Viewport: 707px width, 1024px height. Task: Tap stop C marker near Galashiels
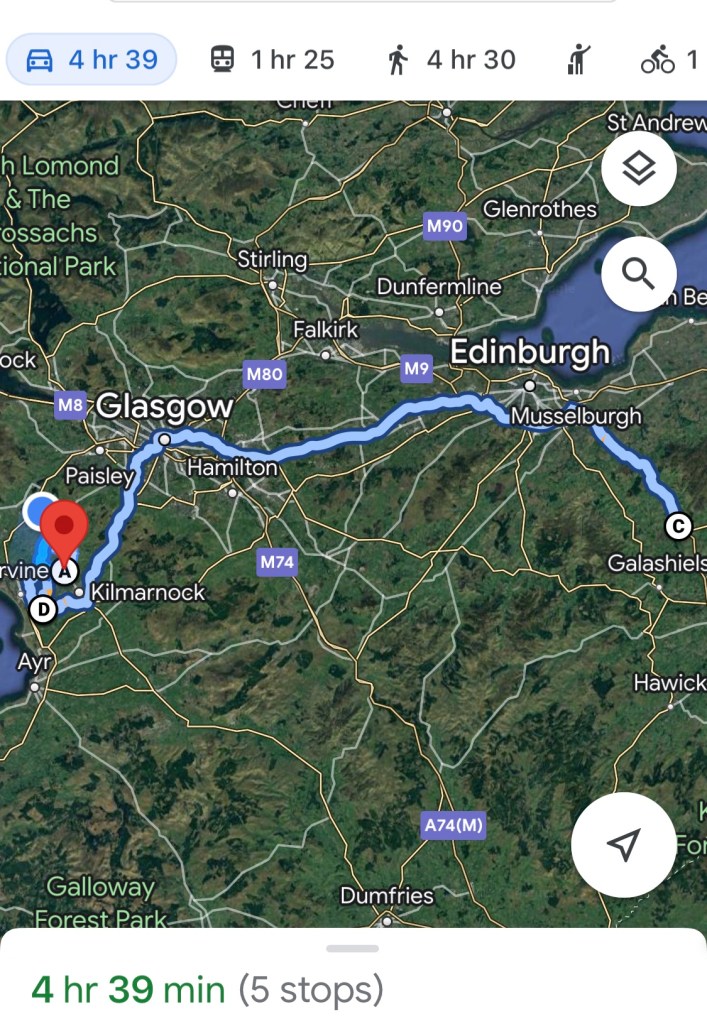[678, 524]
